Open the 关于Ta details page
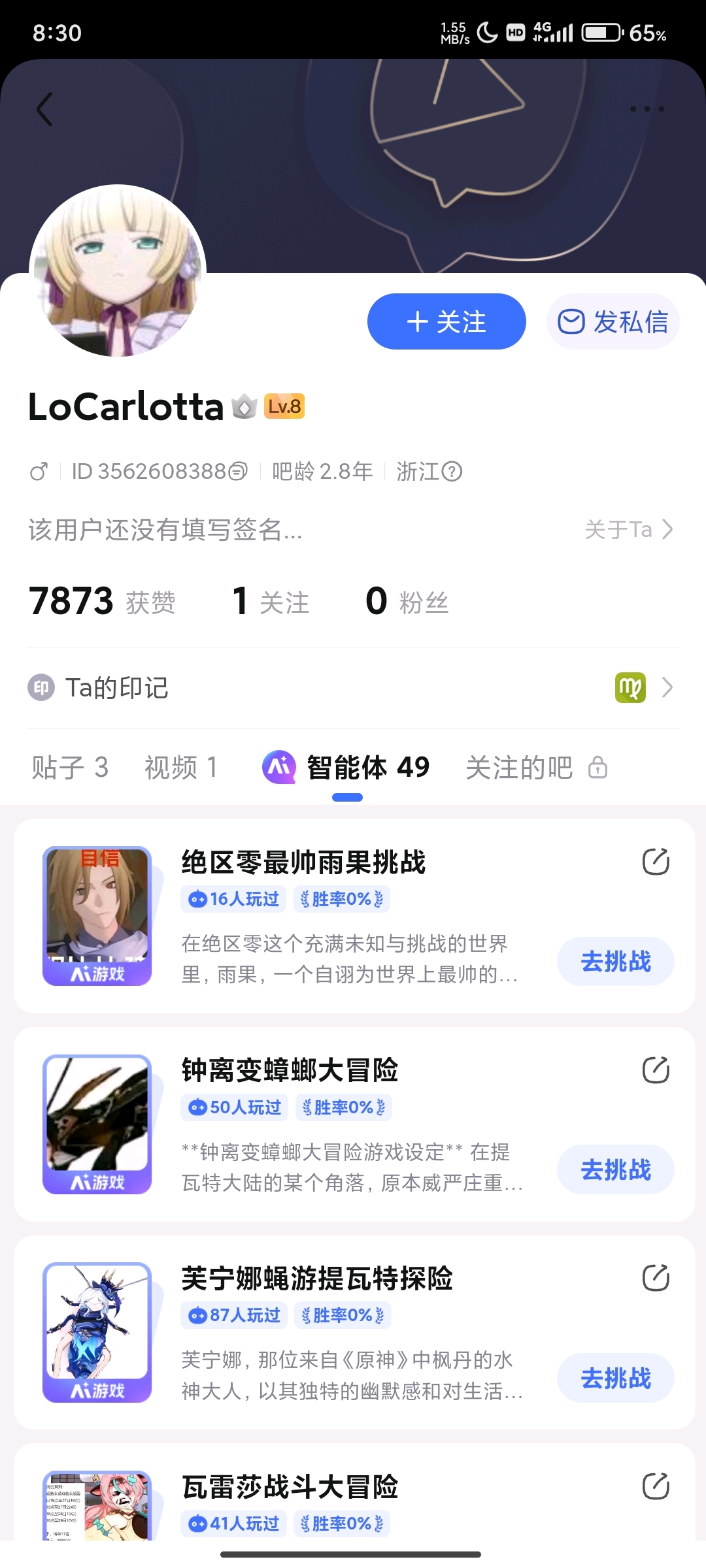This screenshot has height=1568, width=706. 628,529
